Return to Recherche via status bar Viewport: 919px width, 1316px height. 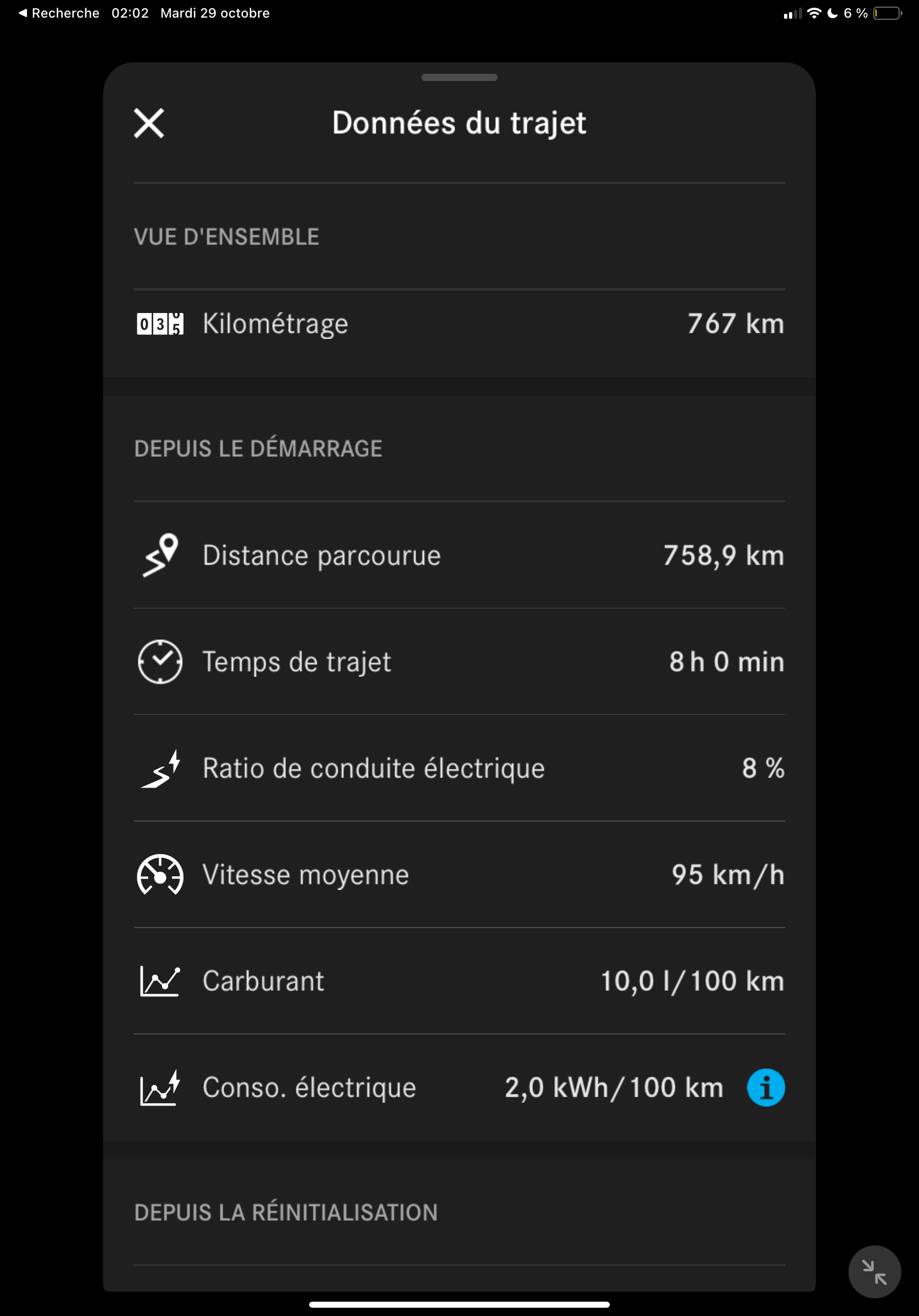pyautogui.click(x=59, y=13)
